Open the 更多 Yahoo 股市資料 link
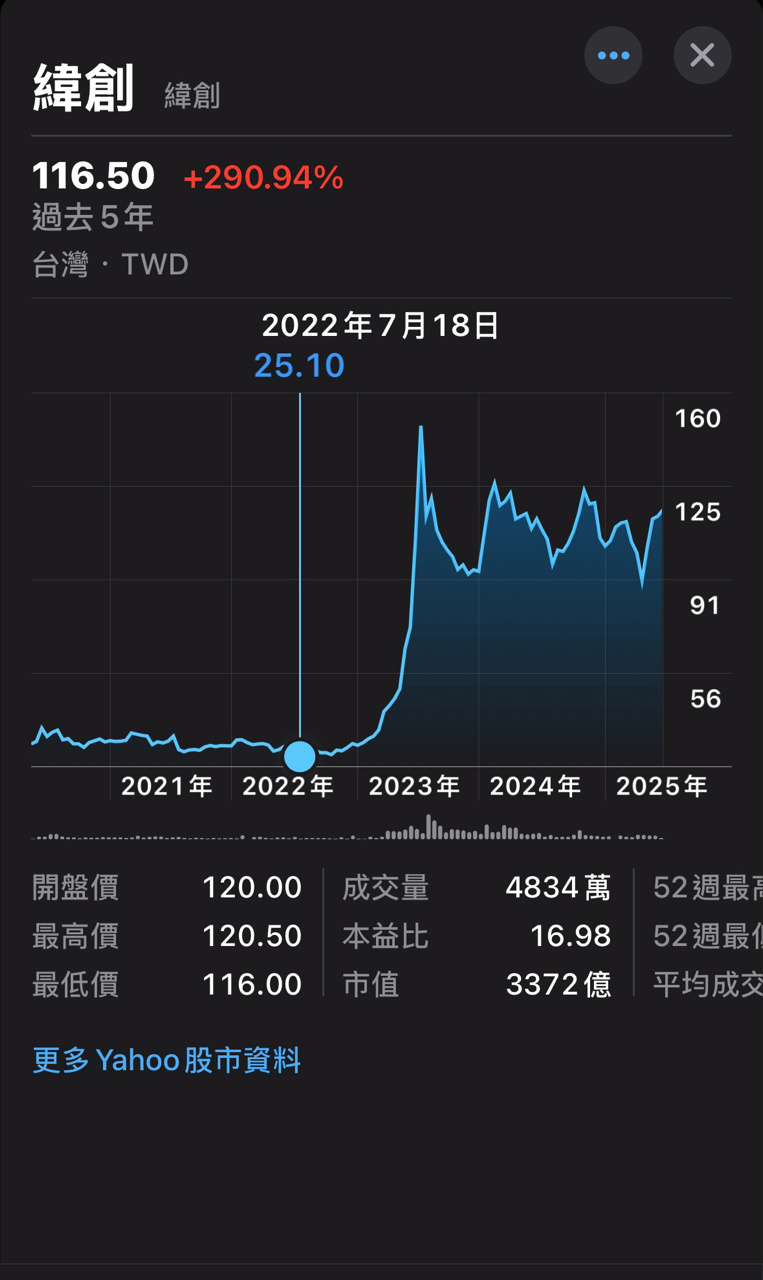Screen dimensions: 763x1280 [166, 1060]
